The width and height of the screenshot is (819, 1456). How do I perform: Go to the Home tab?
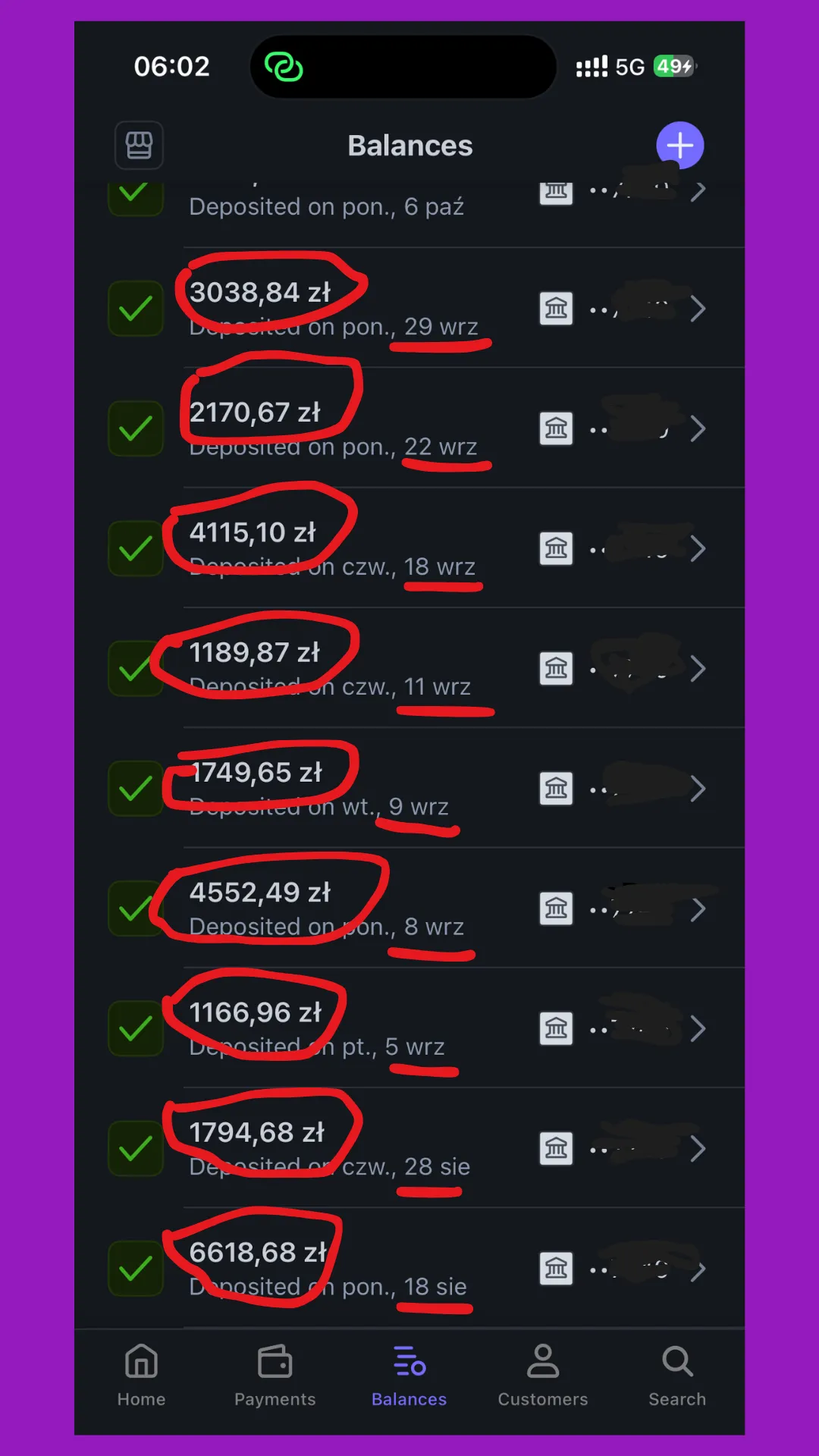tap(141, 1375)
